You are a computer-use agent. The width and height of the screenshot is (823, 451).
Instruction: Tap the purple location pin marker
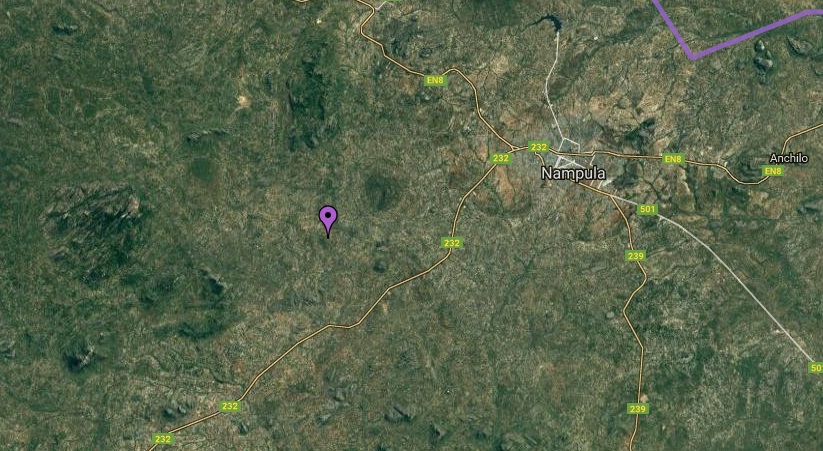point(328,218)
